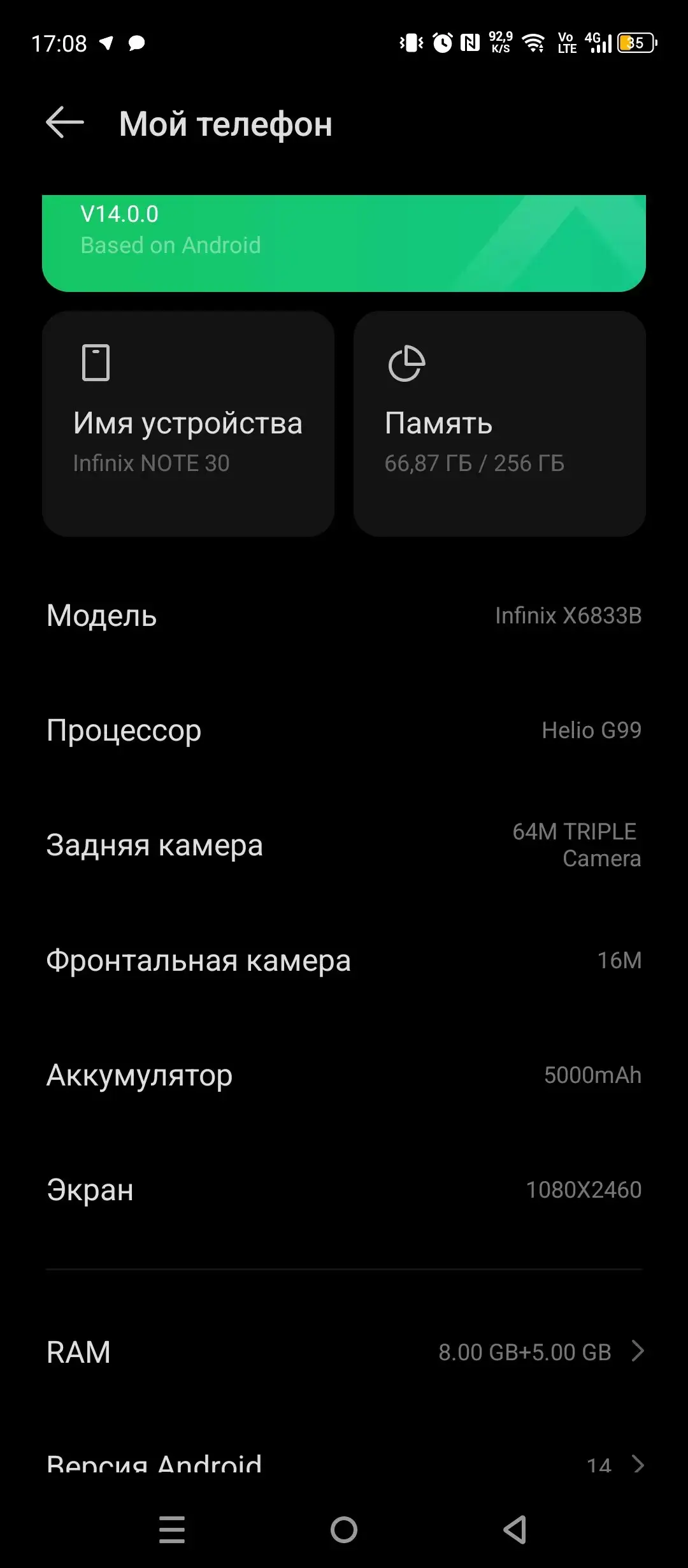This screenshot has height=1568, width=688.
Task: Tap the Аккумулятор 5000mAh row
Action: 344,1074
